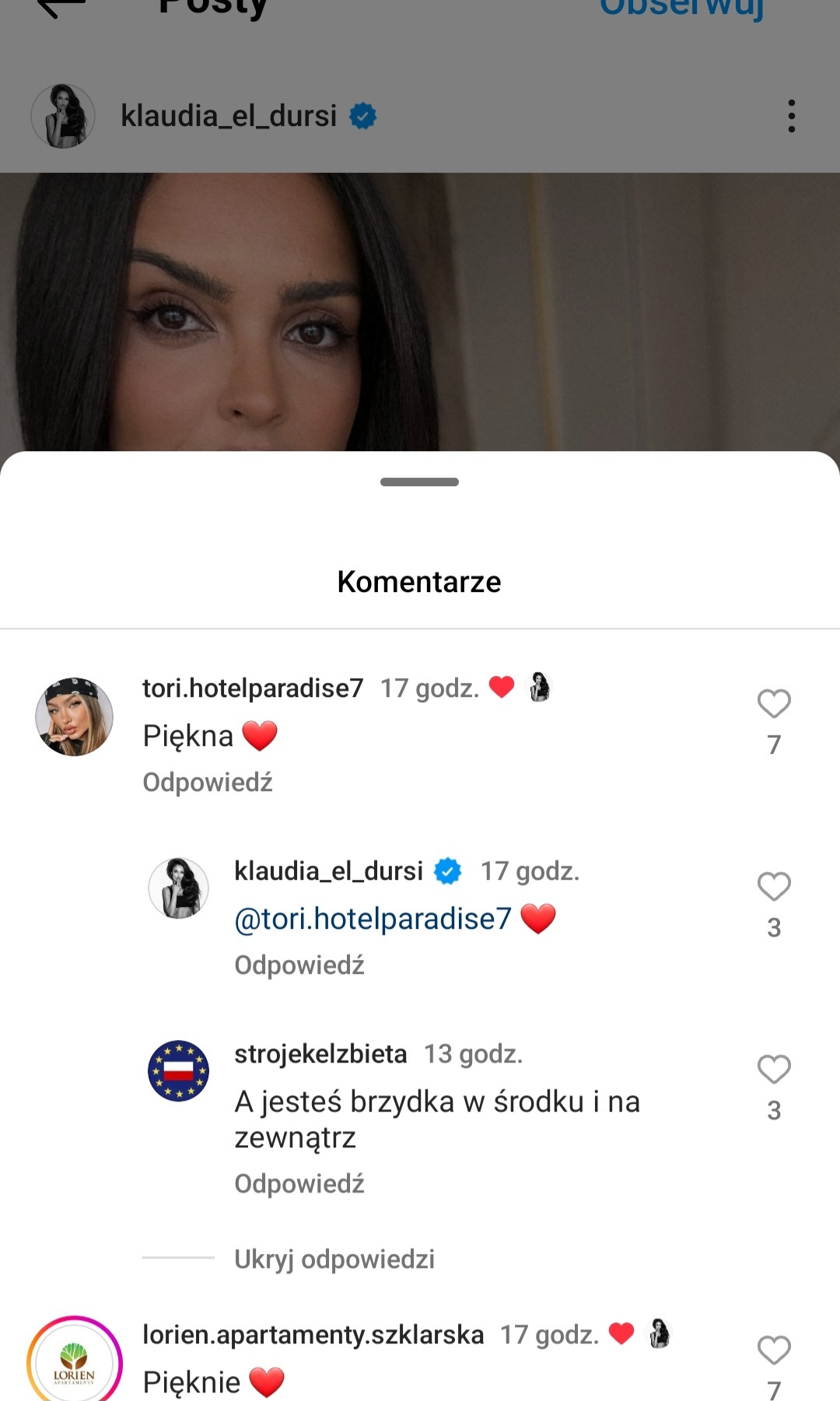Open klaudia_el_dursi's avatar in the reply
Viewport: 840px width, 1401px height.
[x=179, y=888]
